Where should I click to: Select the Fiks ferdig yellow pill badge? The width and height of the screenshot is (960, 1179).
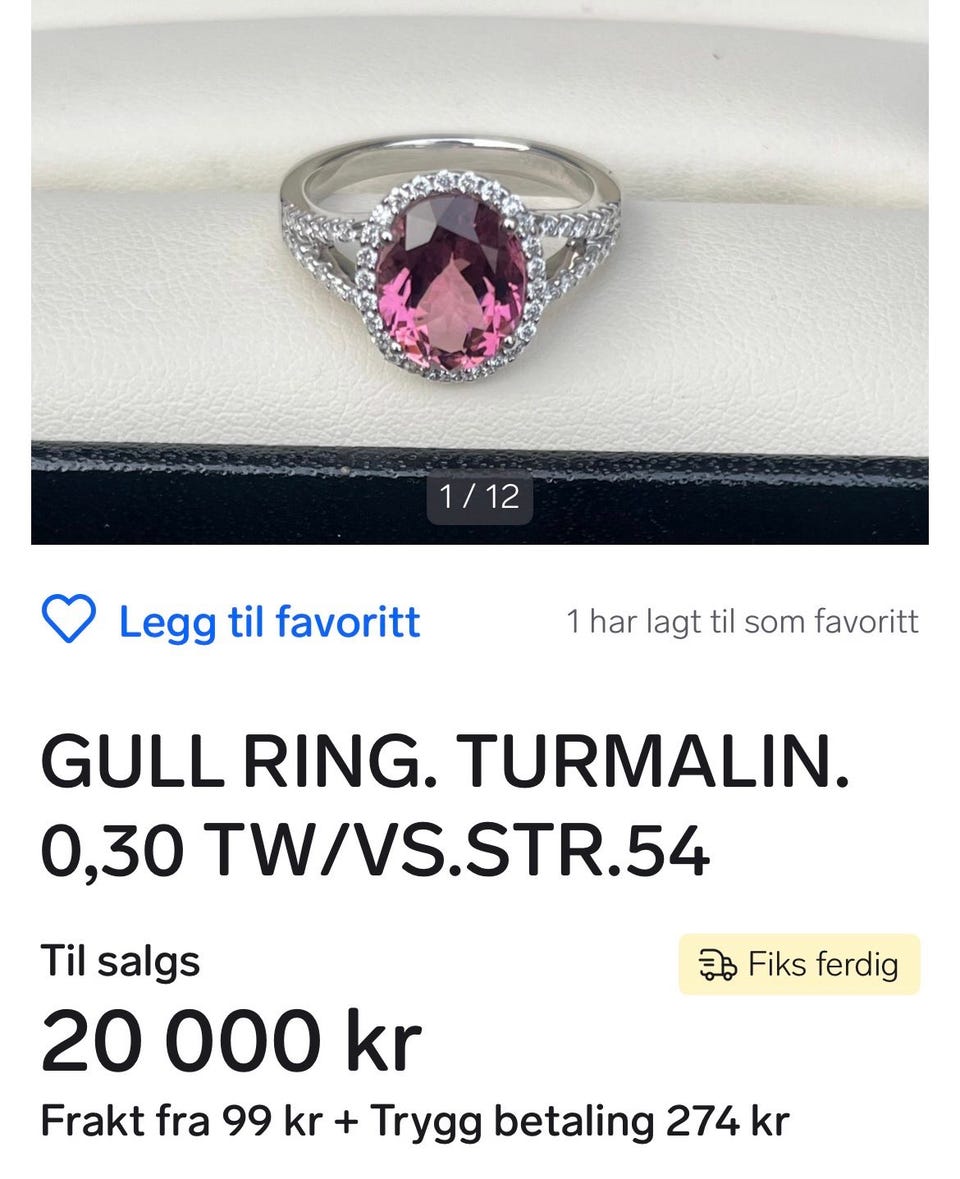(797, 964)
